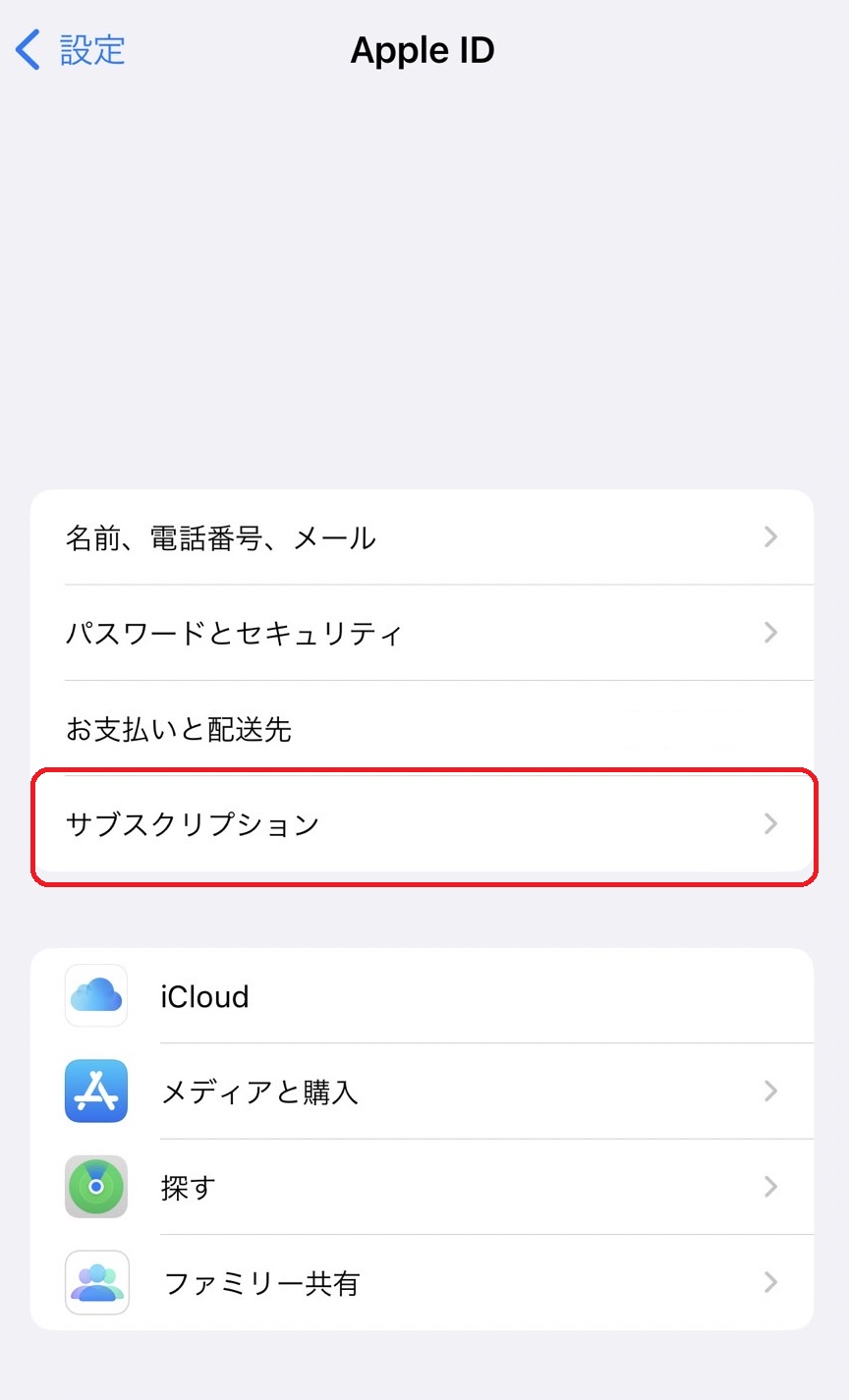This screenshot has width=849, height=1400.
Task: Open iCloud settings via the iCloud icon
Action: [95, 995]
